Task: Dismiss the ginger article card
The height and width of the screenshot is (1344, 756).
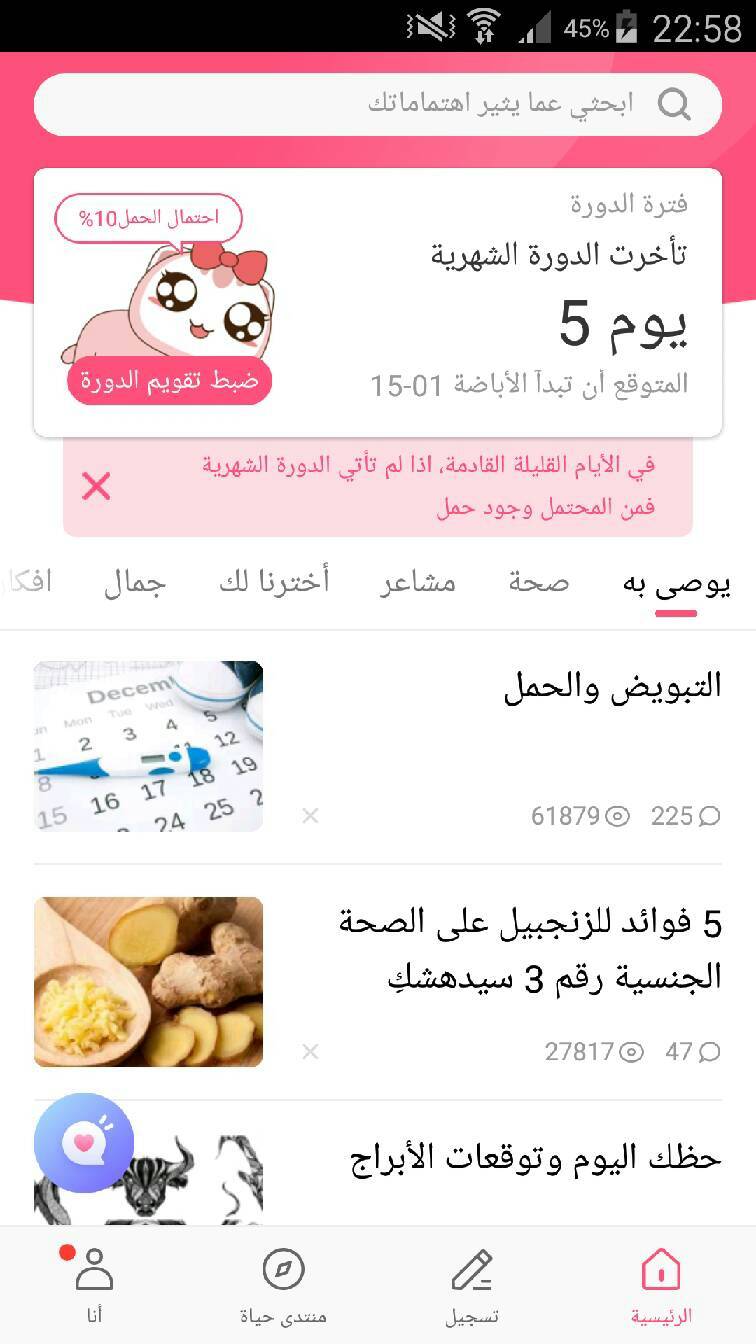Action: pos(310,1052)
